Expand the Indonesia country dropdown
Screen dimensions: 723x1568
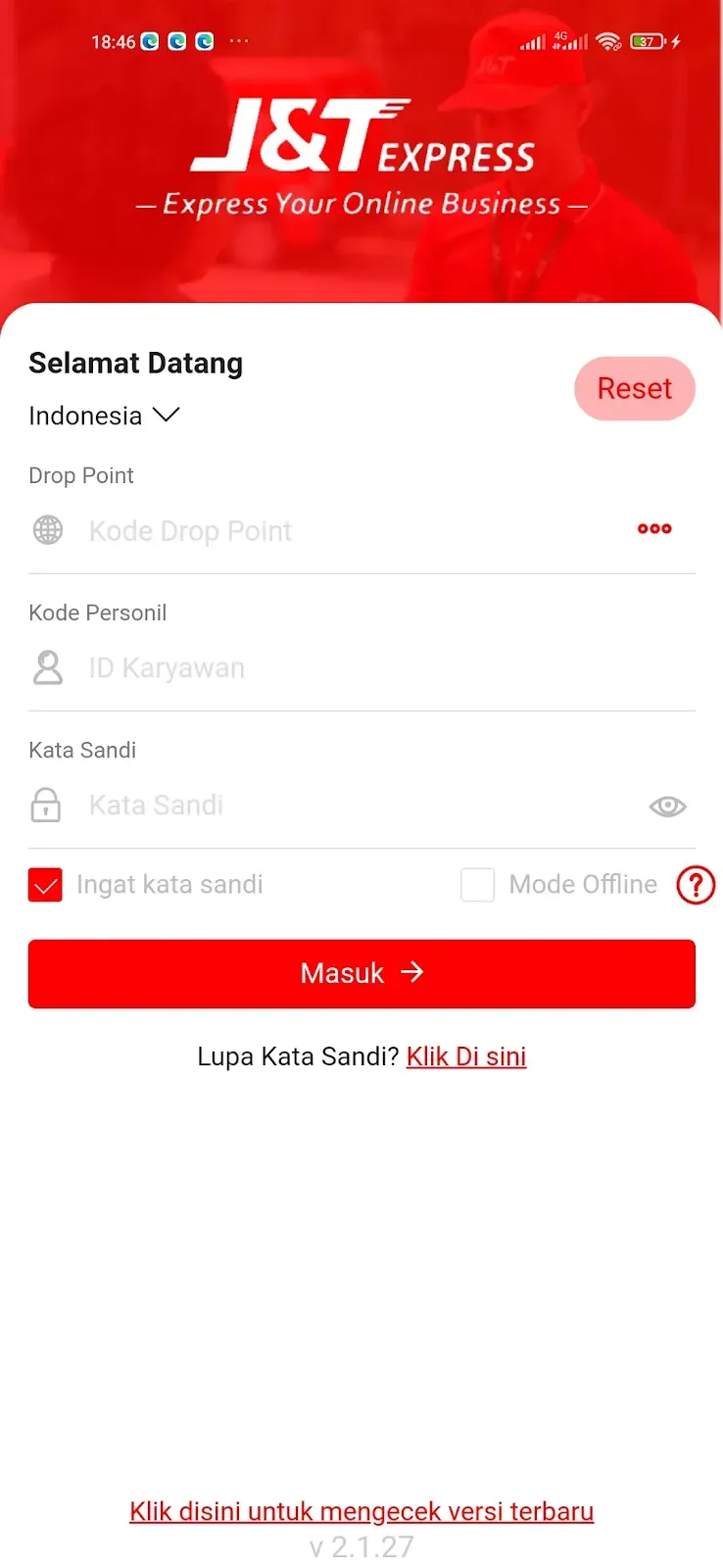(x=104, y=416)
